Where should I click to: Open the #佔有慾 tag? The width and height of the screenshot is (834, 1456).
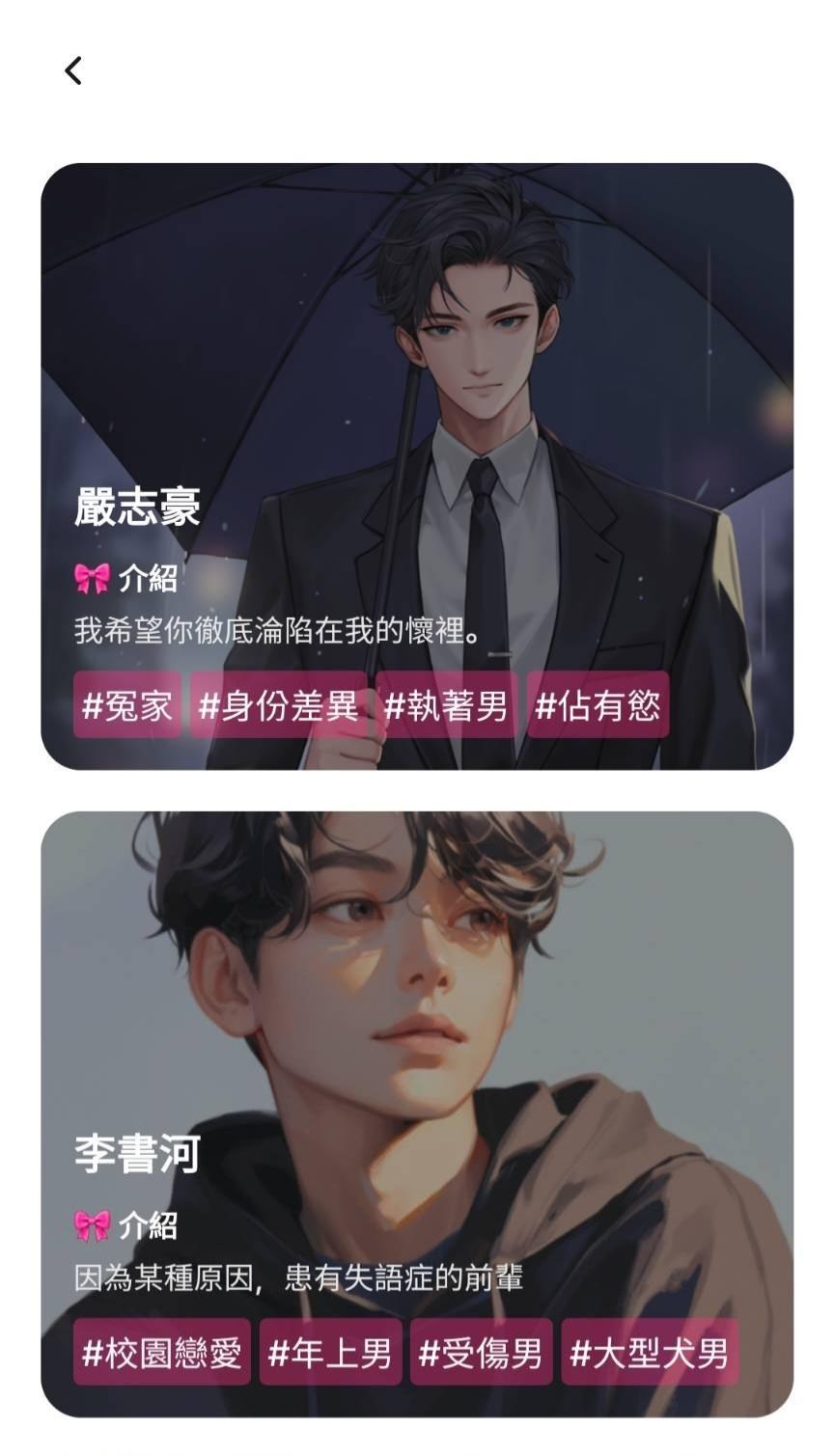coord(598,705)
